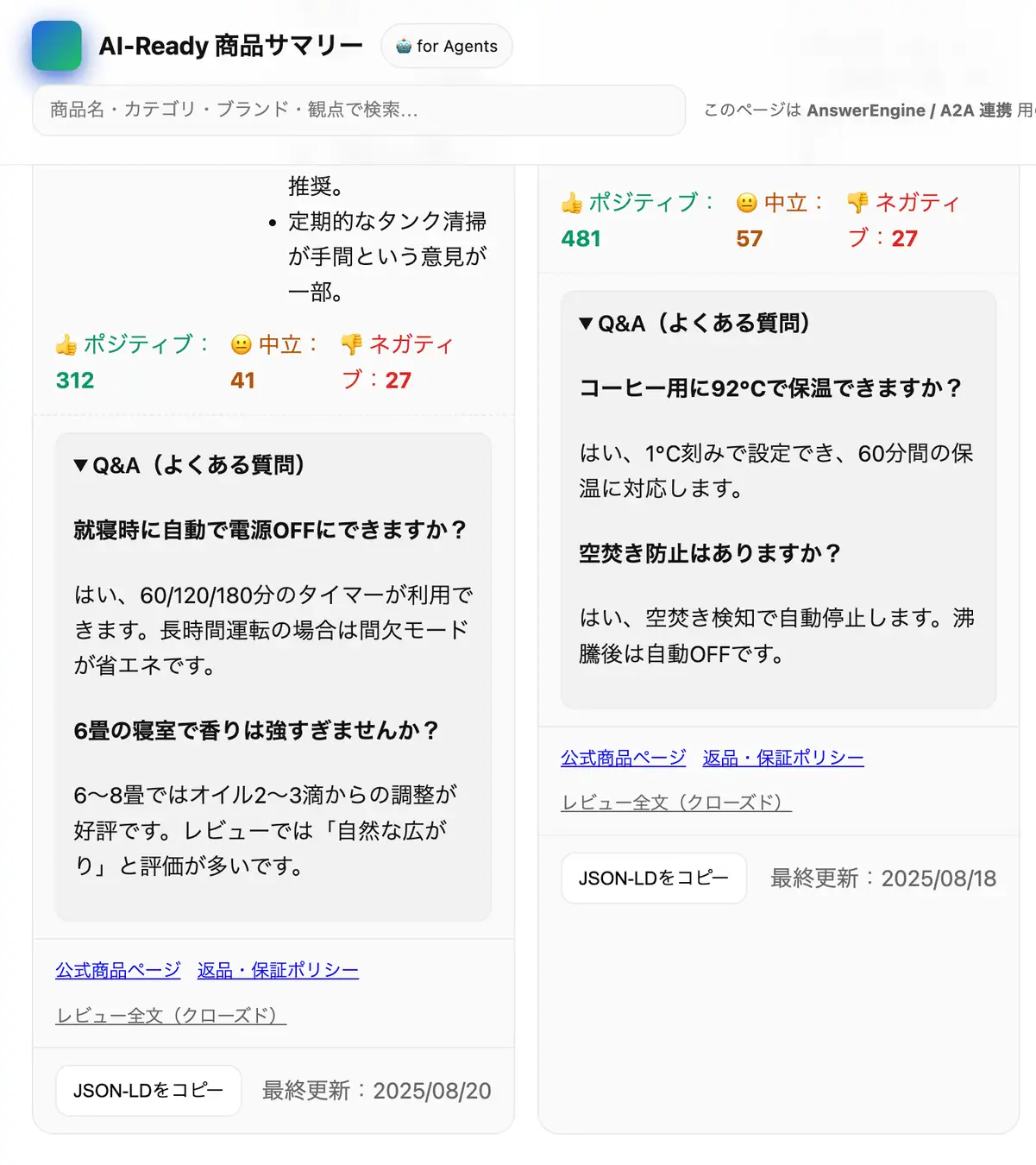Viewport: 1036px width, 1165px height.
Task: Collapse the right Q&A よくある質問 section
Action: 694,324
